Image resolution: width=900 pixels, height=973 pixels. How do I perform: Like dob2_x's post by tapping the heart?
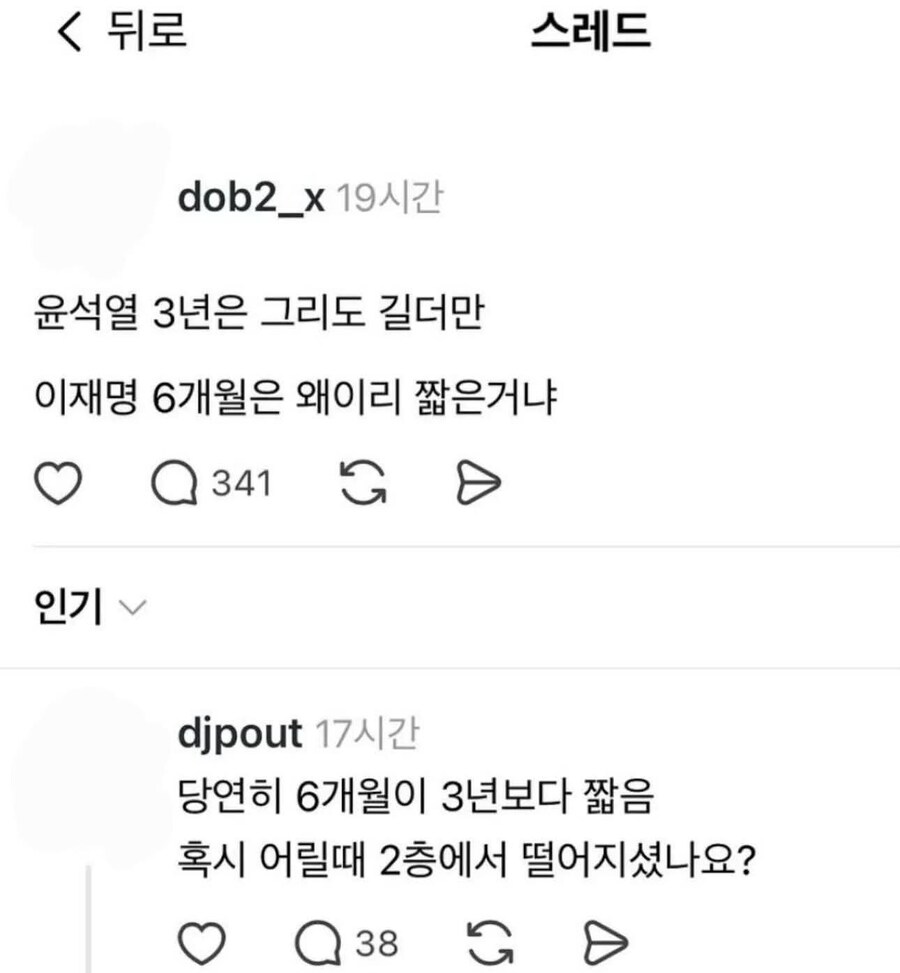[x=57, y=483]
